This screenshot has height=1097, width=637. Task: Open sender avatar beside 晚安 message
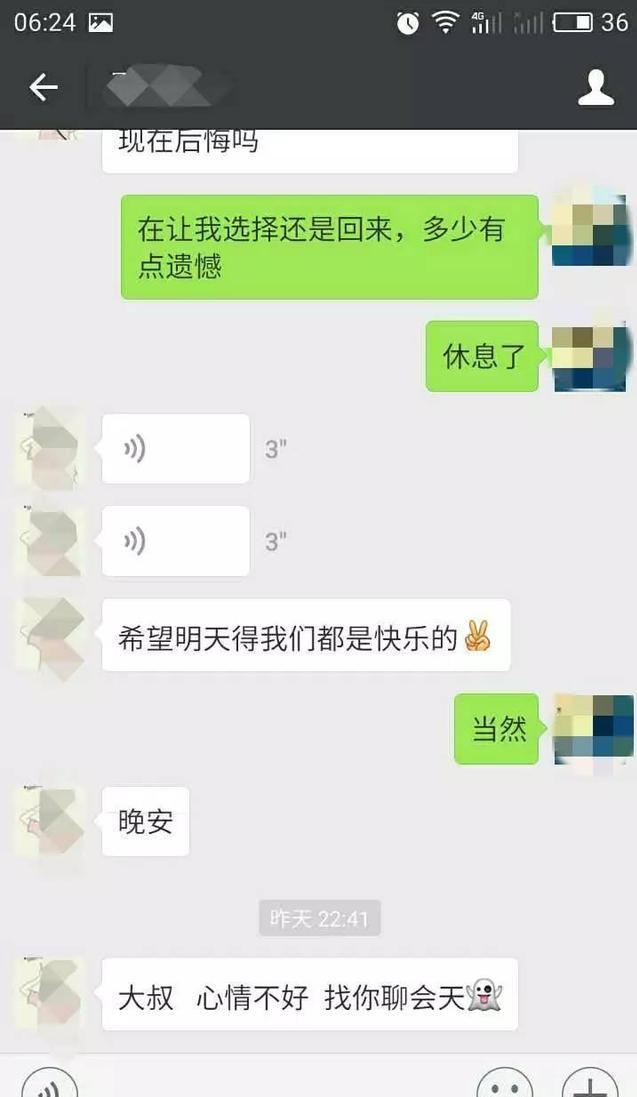point(48,822)
